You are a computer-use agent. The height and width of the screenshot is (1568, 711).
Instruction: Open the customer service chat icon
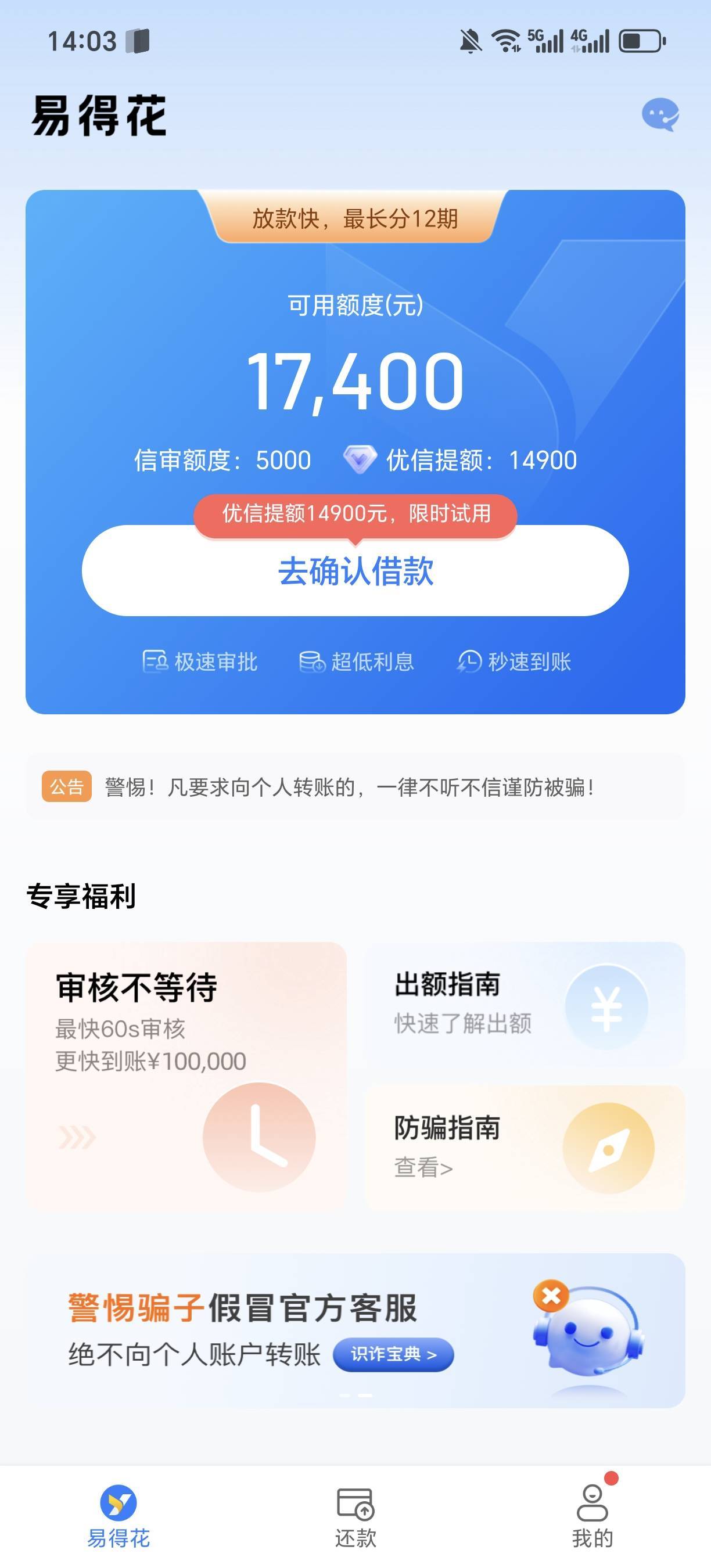(x=660, y=114)
